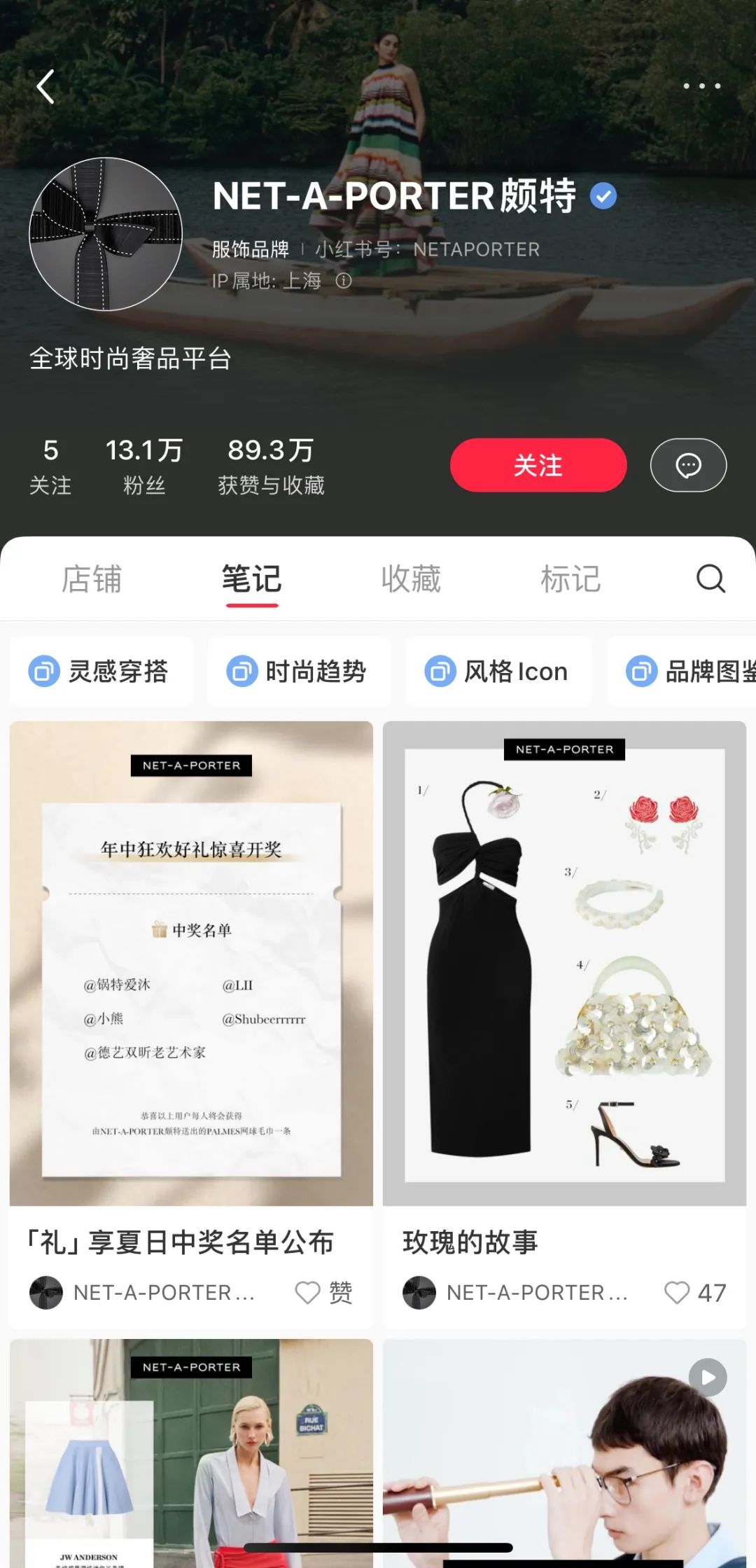Open the three-dot overflow menu
This screenshot has width=756, height=1568.
pyautogui.click(x=701, y=86)
